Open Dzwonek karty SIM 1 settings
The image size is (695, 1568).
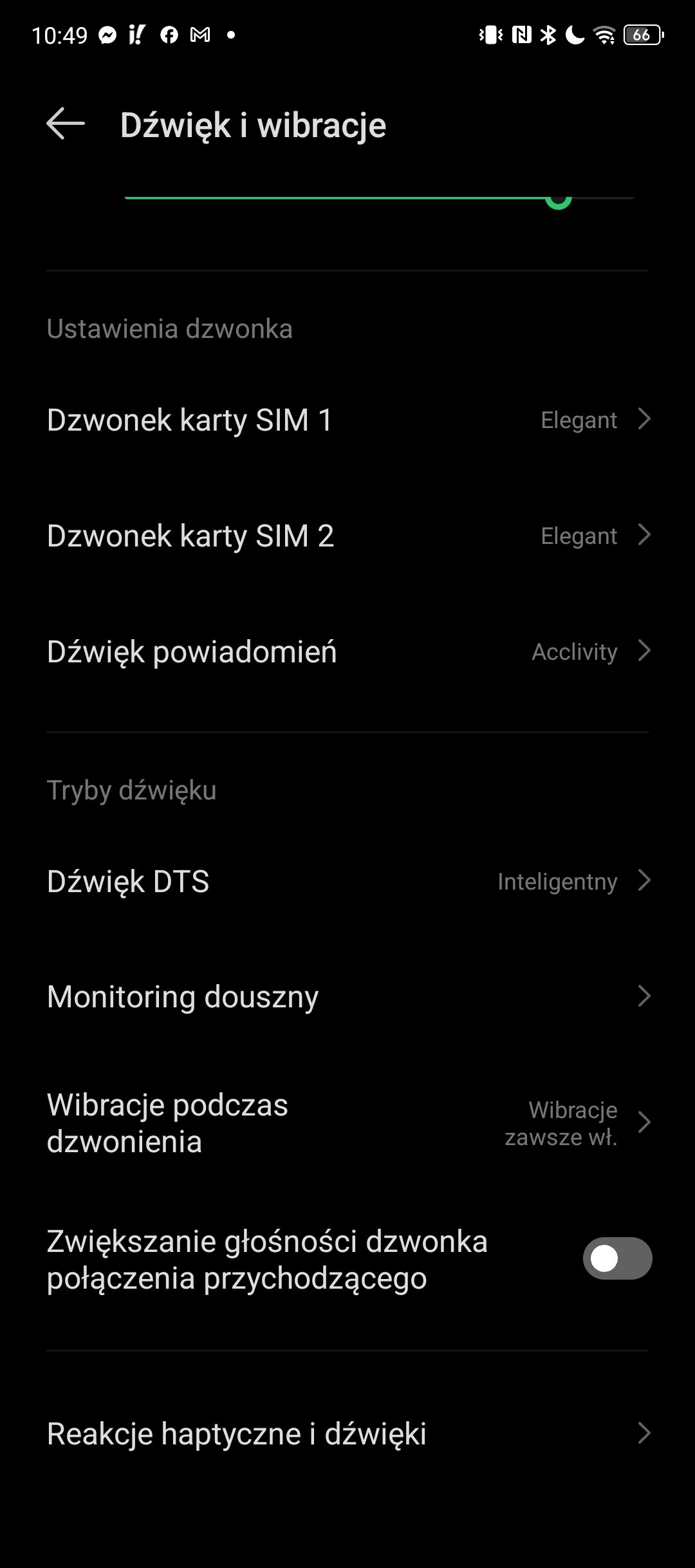point(347,420)
